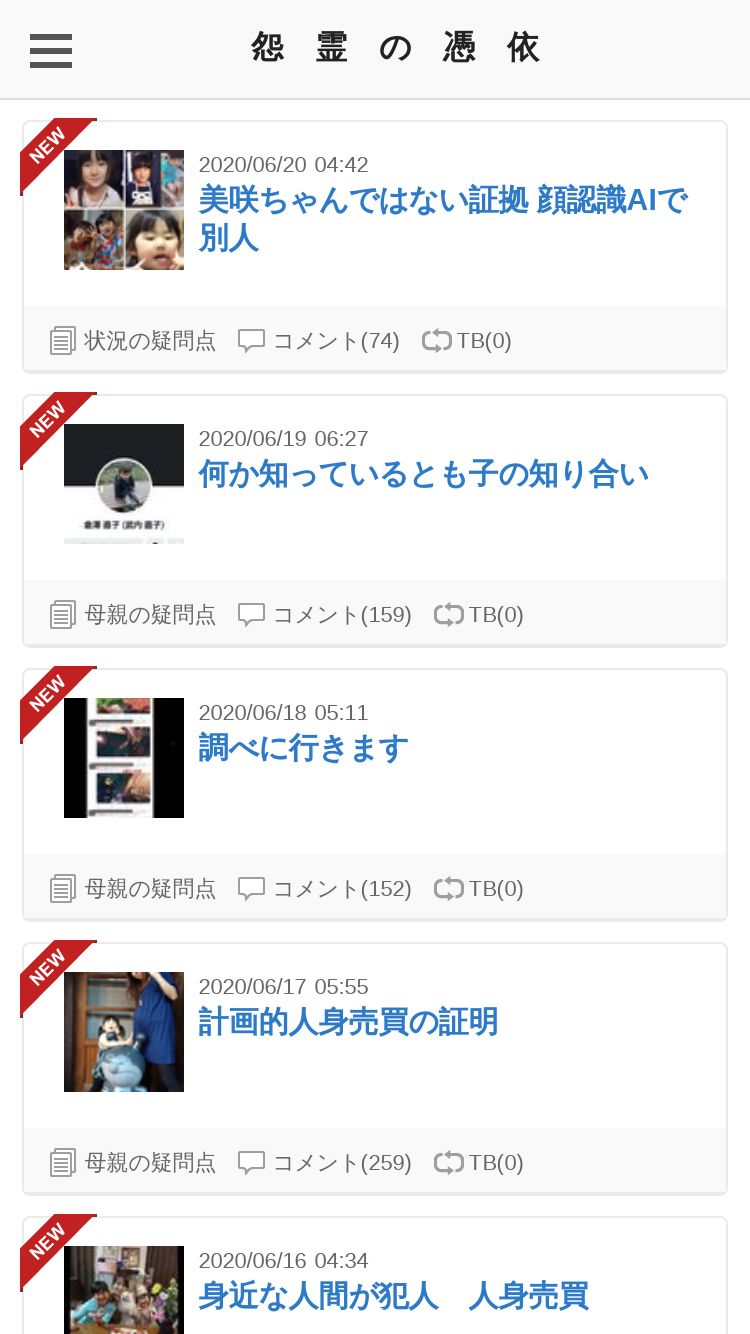View the コメント(159) comments

tap(325, 615)
